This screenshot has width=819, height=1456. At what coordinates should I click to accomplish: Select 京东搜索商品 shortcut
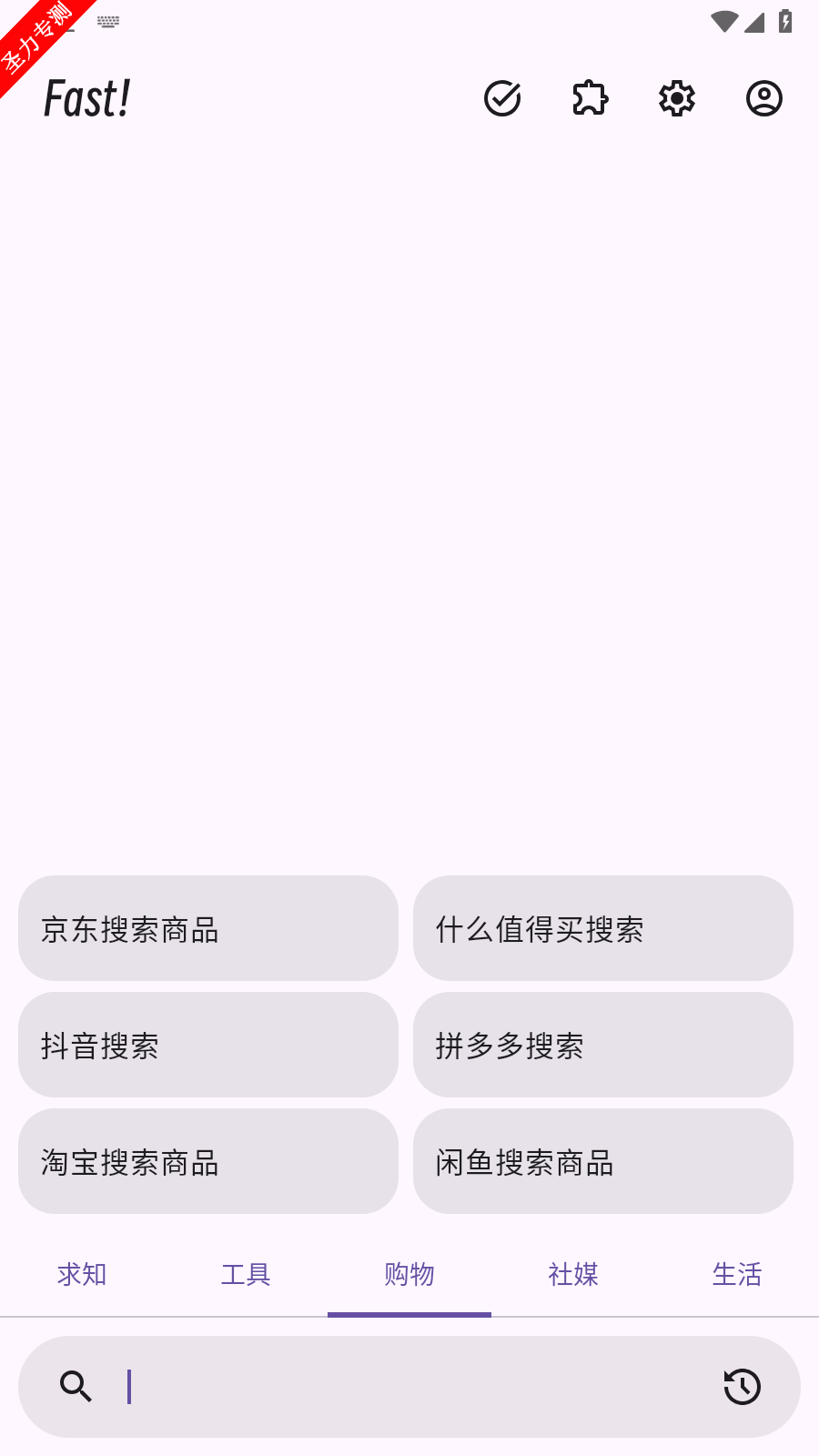[208, 928]
